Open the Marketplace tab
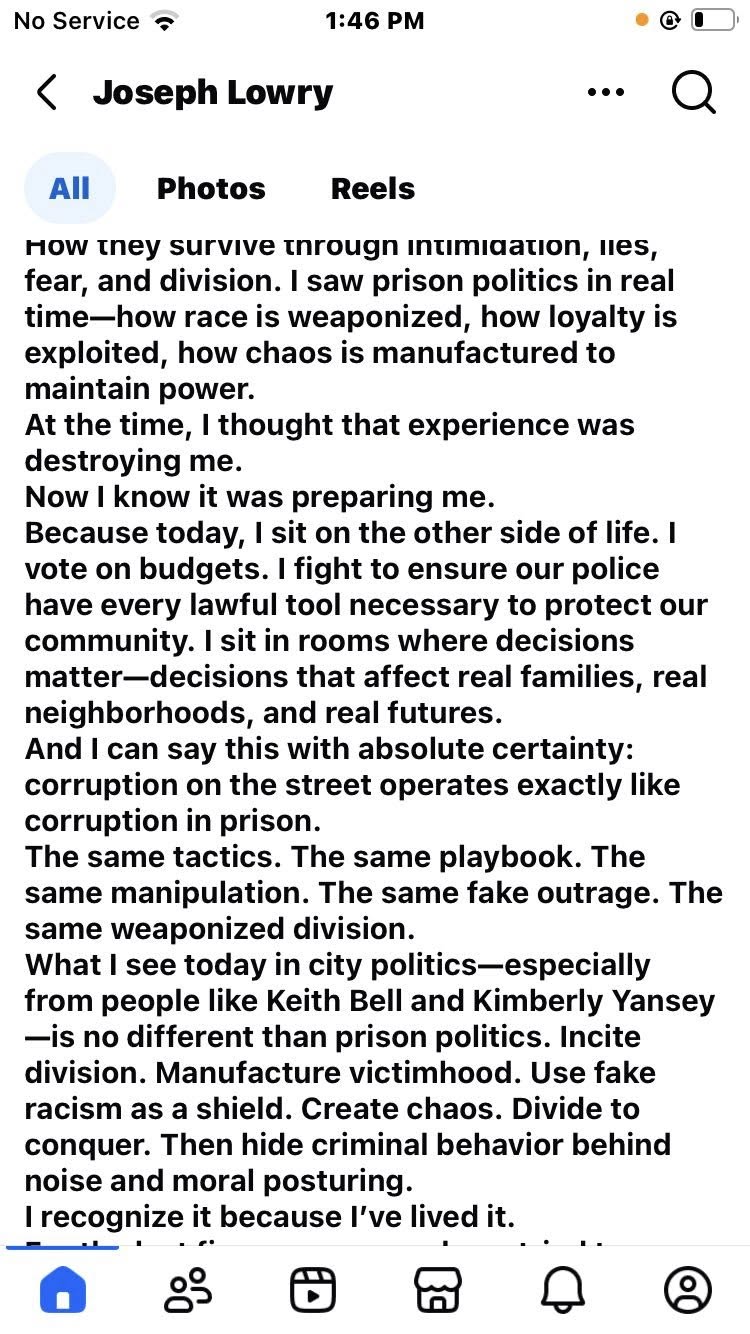 438,1290
